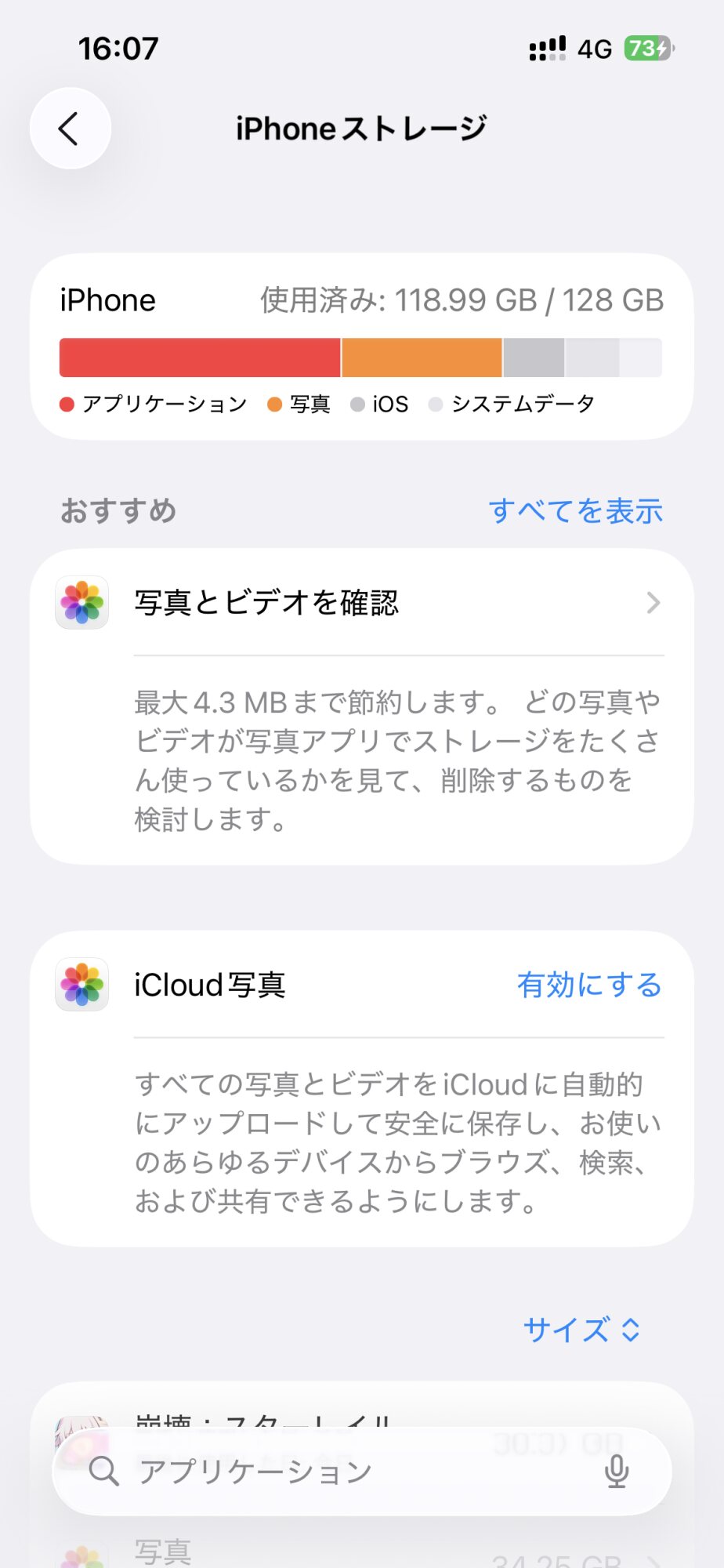Go back from iPhoneストレージ

coord(70,129)
